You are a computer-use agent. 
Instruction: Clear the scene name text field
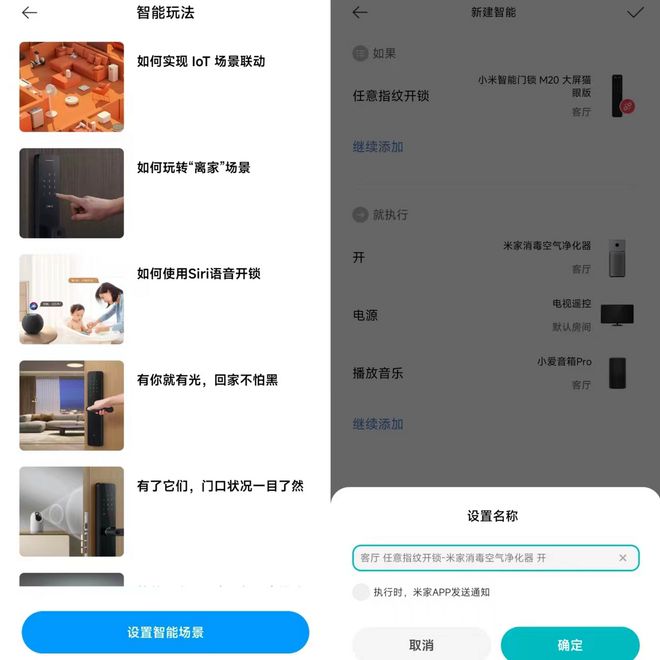[x=623, y=558]
